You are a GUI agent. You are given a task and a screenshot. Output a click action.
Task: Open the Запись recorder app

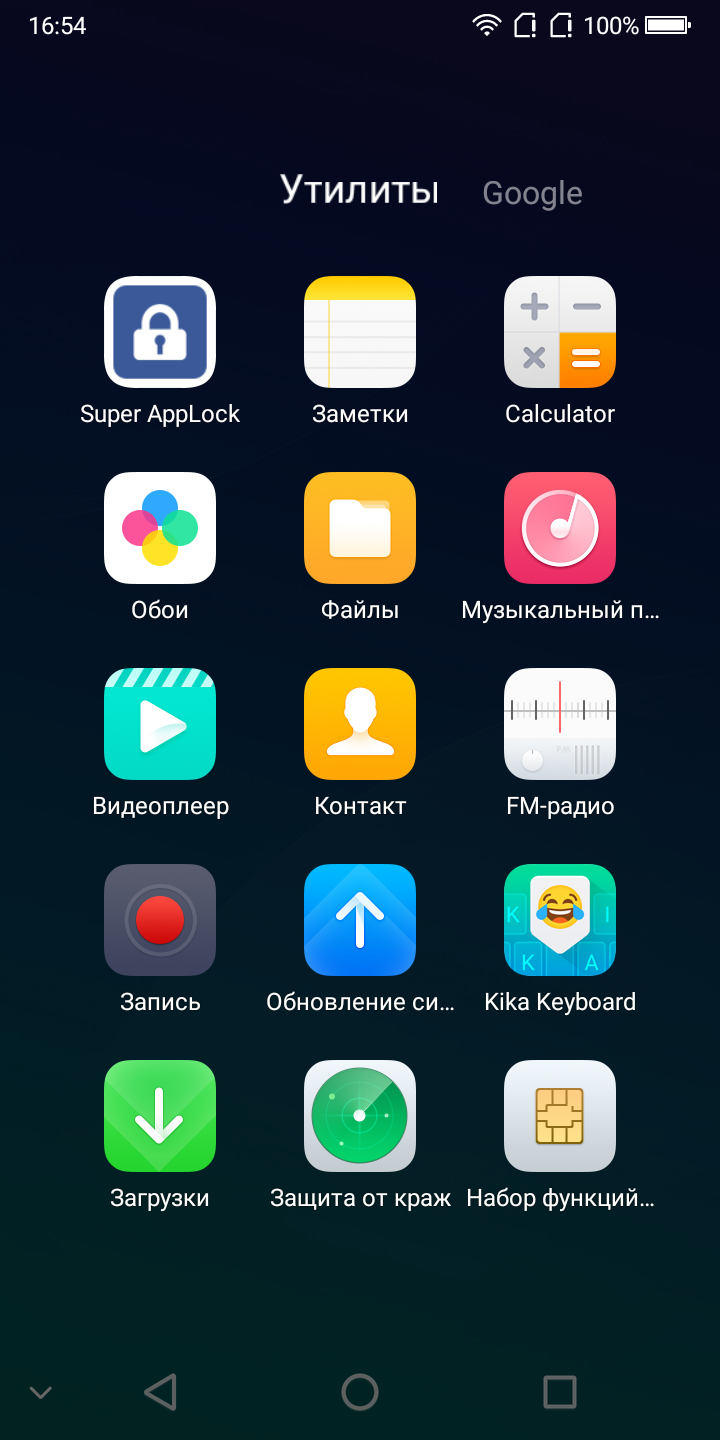(x=160, y=920)
